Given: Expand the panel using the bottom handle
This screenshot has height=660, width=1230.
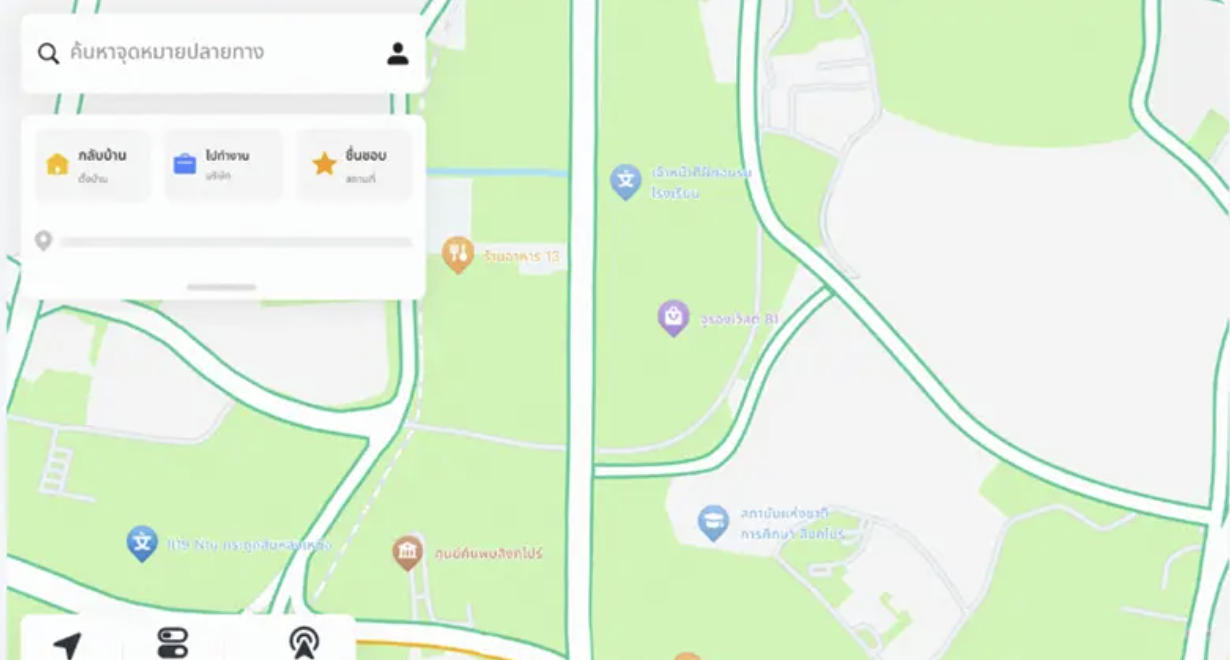Looking at the screenshot, I should (222, 287).
